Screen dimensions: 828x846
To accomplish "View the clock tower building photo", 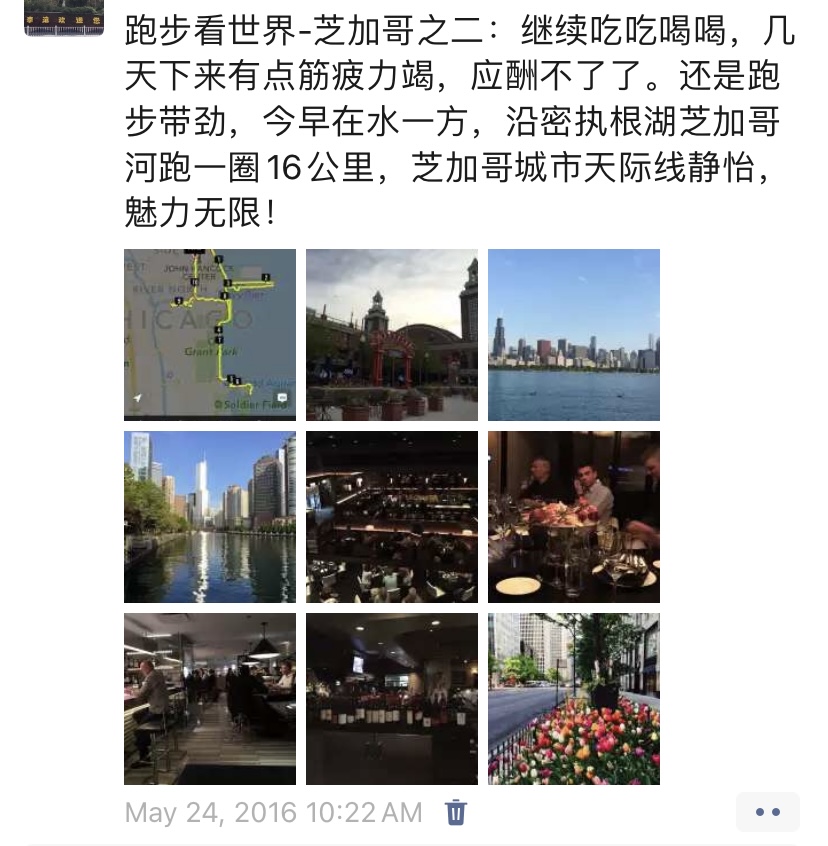I will coord(392,334).
